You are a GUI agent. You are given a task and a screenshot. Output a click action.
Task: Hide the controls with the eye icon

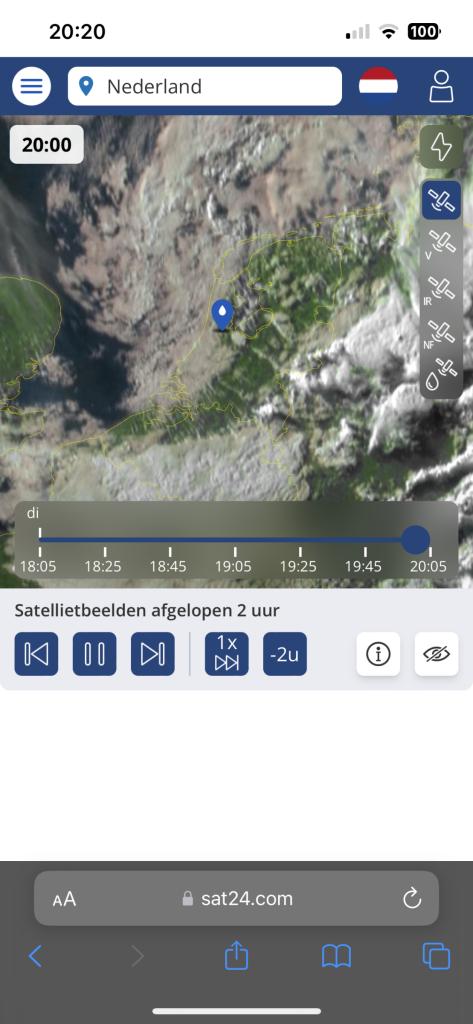[x=436, y=654]
